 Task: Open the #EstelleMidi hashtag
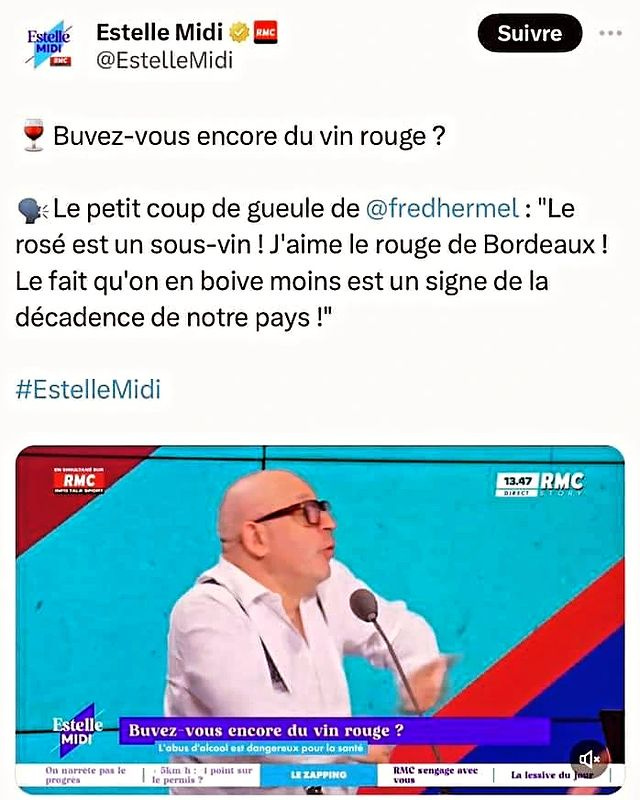(88, 388)
